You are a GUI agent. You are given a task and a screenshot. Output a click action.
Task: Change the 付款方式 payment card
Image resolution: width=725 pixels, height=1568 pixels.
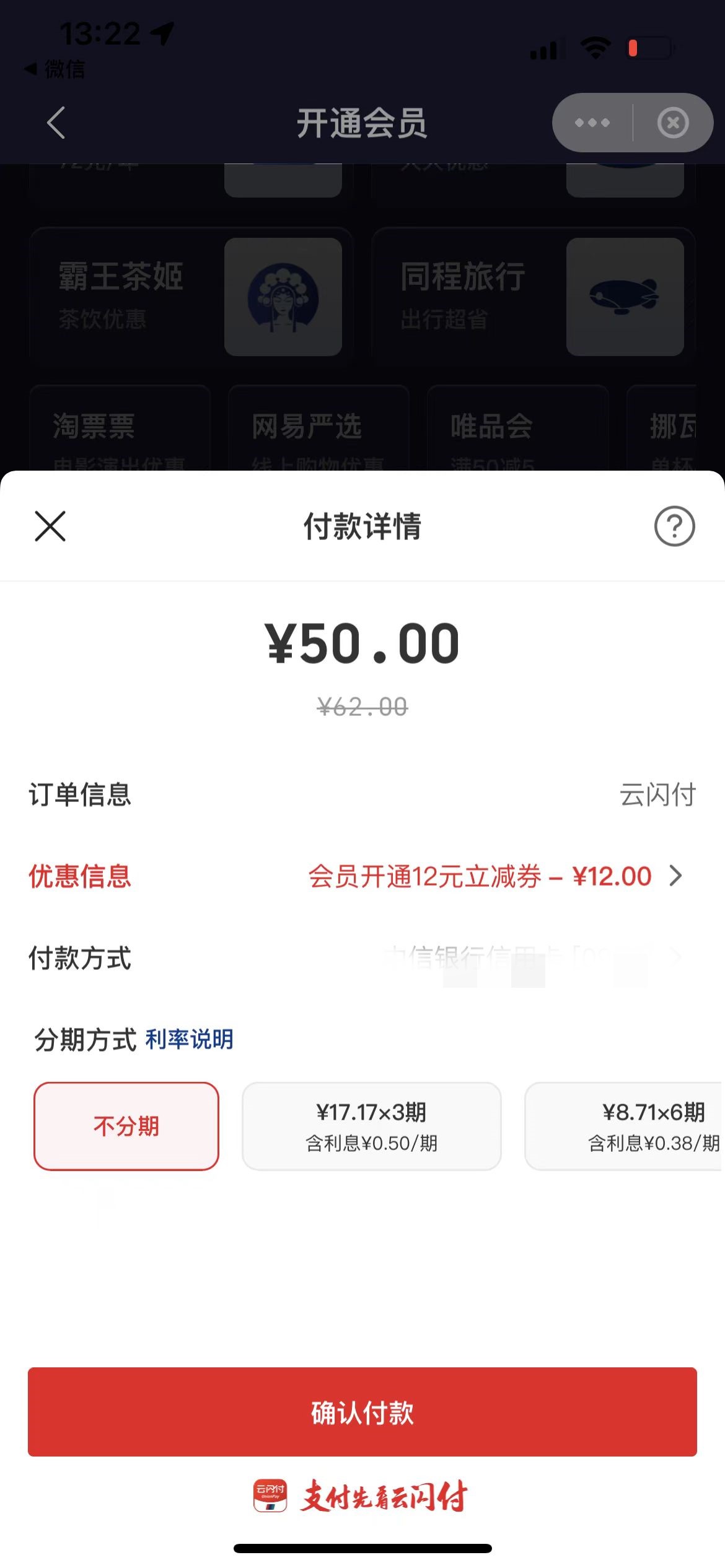pos(362,958)
